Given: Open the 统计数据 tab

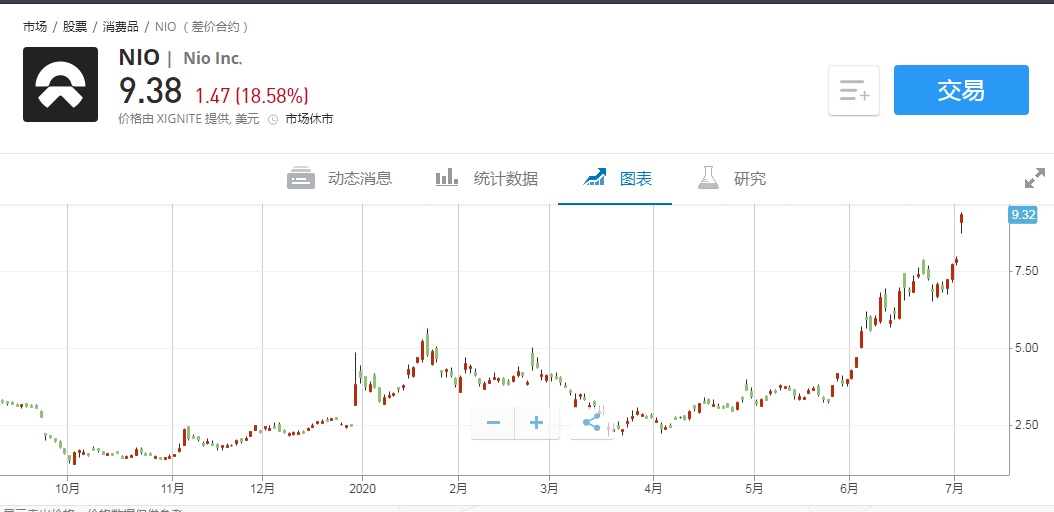Looking at the screenshot, I should [x=487, y=179].
